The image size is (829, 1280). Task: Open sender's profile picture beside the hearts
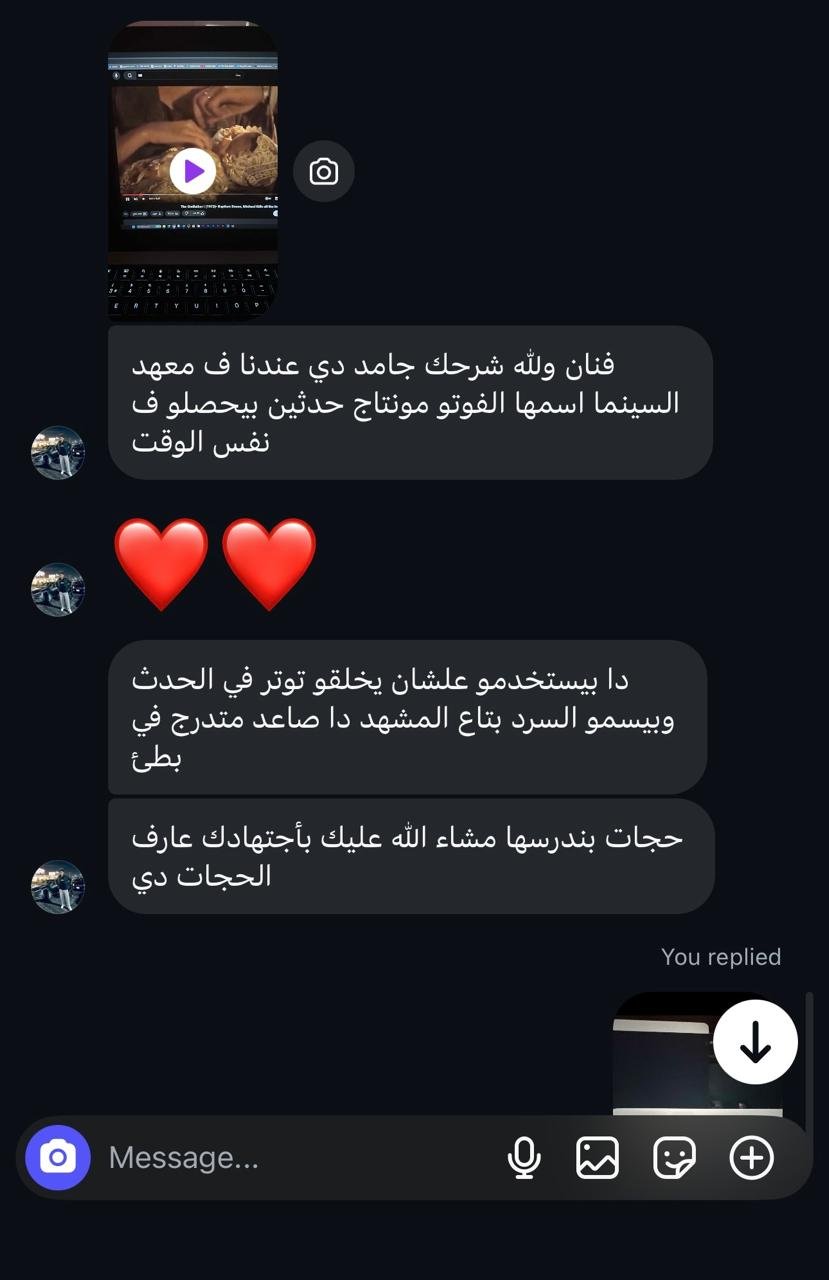58,589
